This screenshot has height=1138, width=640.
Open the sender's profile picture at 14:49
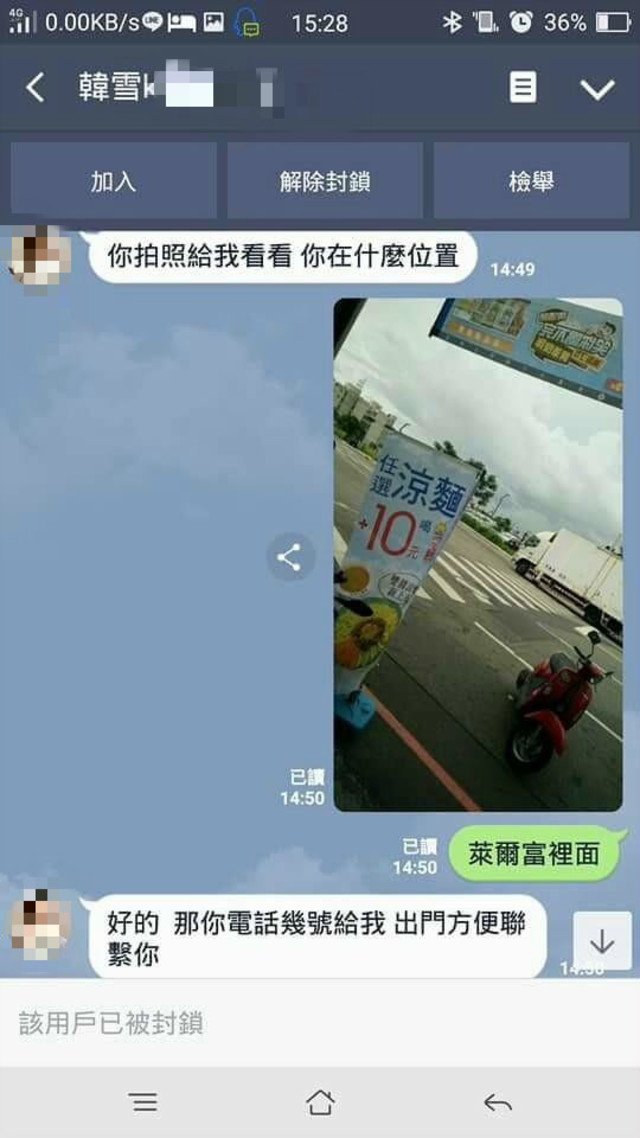[40, 255]
